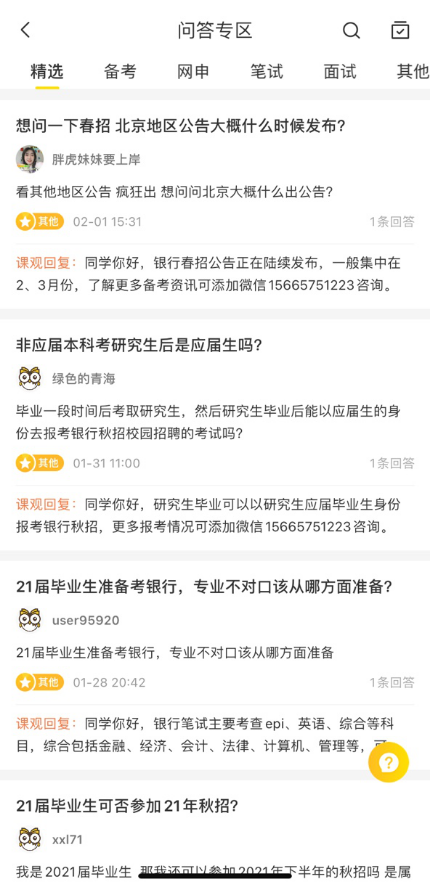This screenshot has width=430, height=888.
Task: Switch to the 其他 tab
Action: pos(412,72)
